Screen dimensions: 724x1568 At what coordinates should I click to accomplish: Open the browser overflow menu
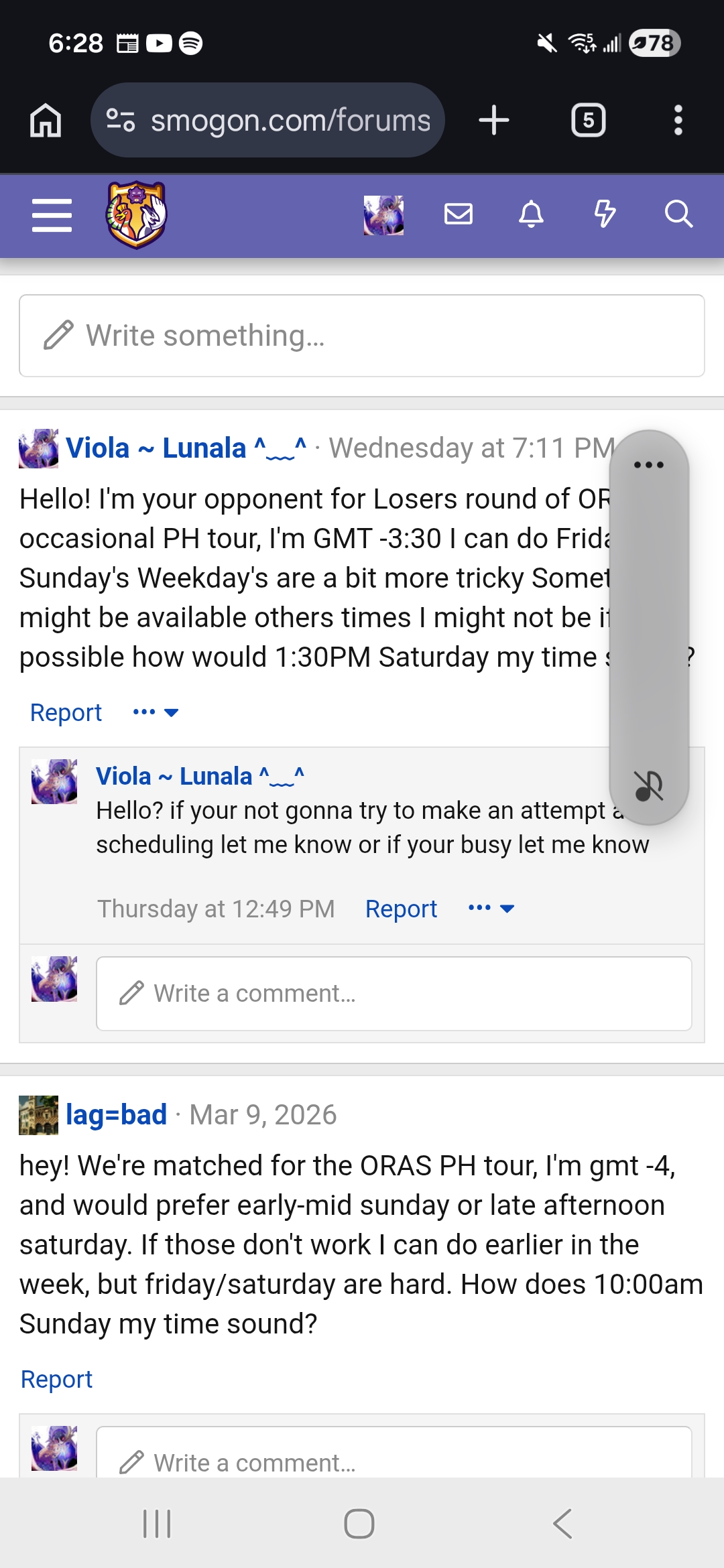678,121
